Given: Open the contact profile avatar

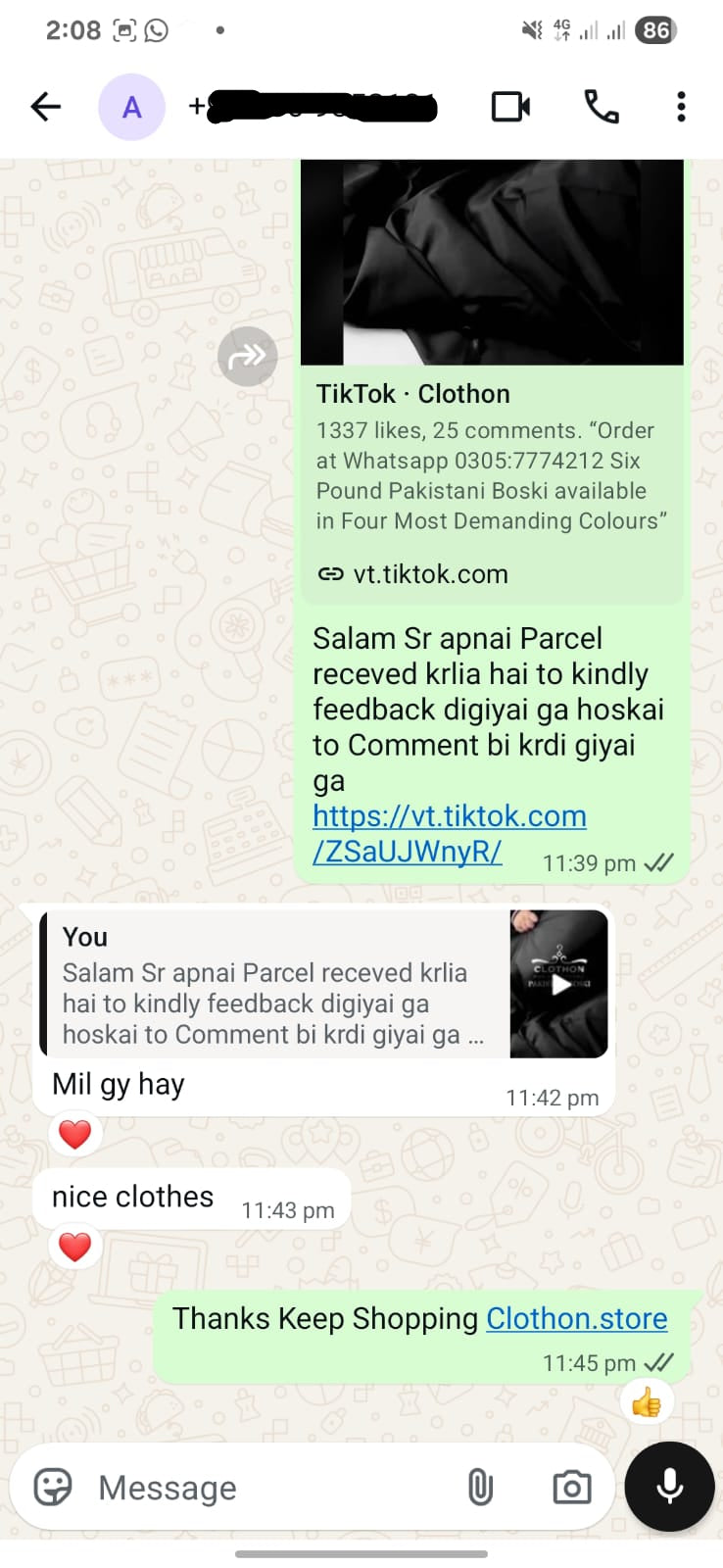Looking at the screenshot, I should click(x=131, y=107).
